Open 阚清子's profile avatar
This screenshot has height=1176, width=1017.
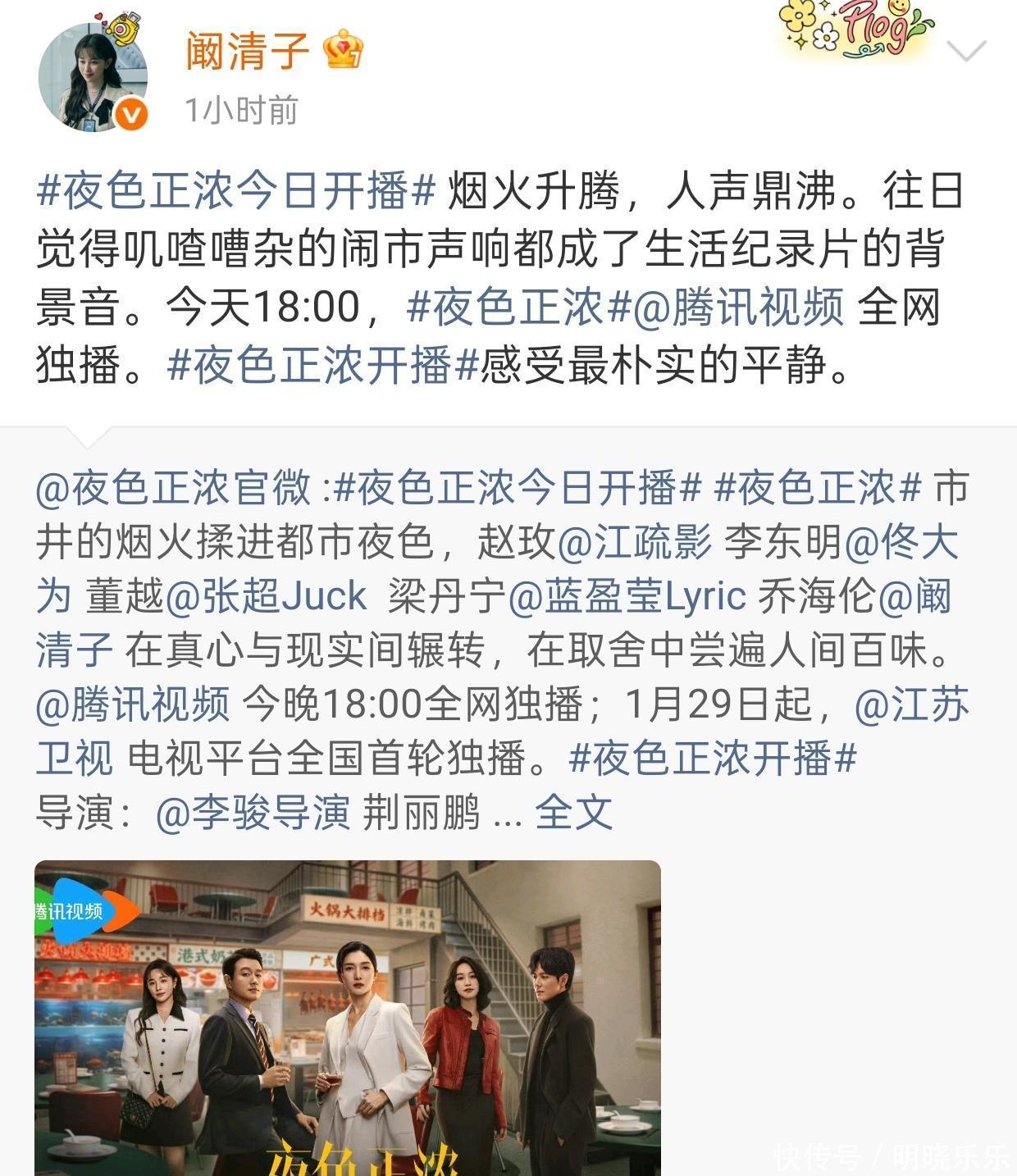pyautogui.click(x=93, y=76)
